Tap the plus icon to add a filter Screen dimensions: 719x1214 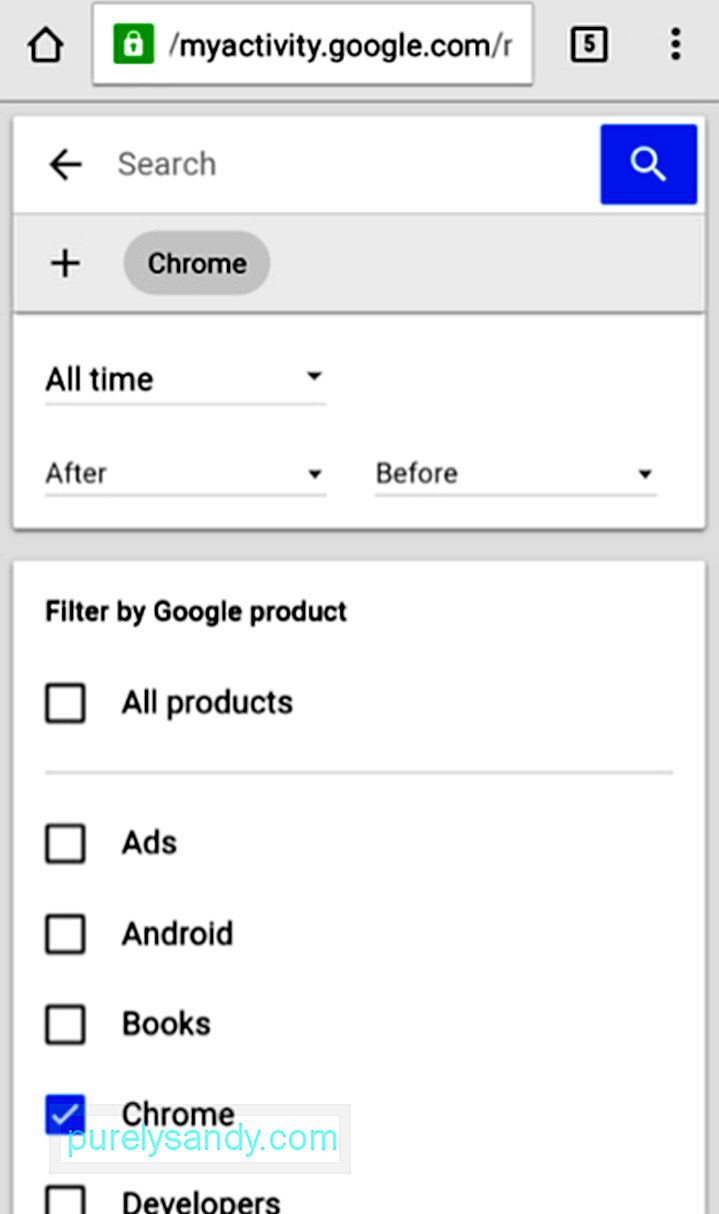point(65,263)
